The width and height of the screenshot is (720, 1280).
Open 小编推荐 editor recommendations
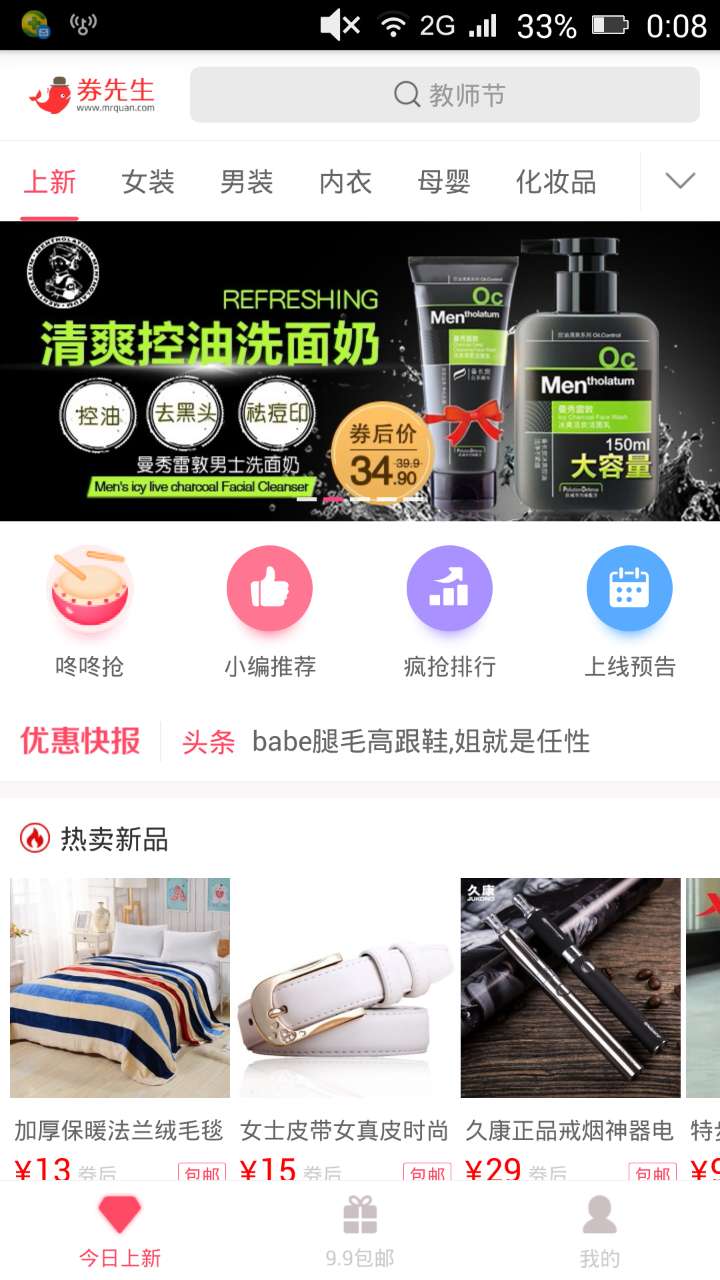pyautogui.click(x=270, y=612)
